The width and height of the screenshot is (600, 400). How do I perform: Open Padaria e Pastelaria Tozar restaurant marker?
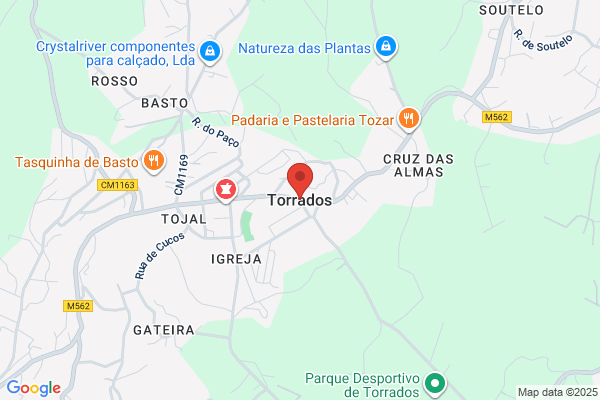click(x=409, y=119)
